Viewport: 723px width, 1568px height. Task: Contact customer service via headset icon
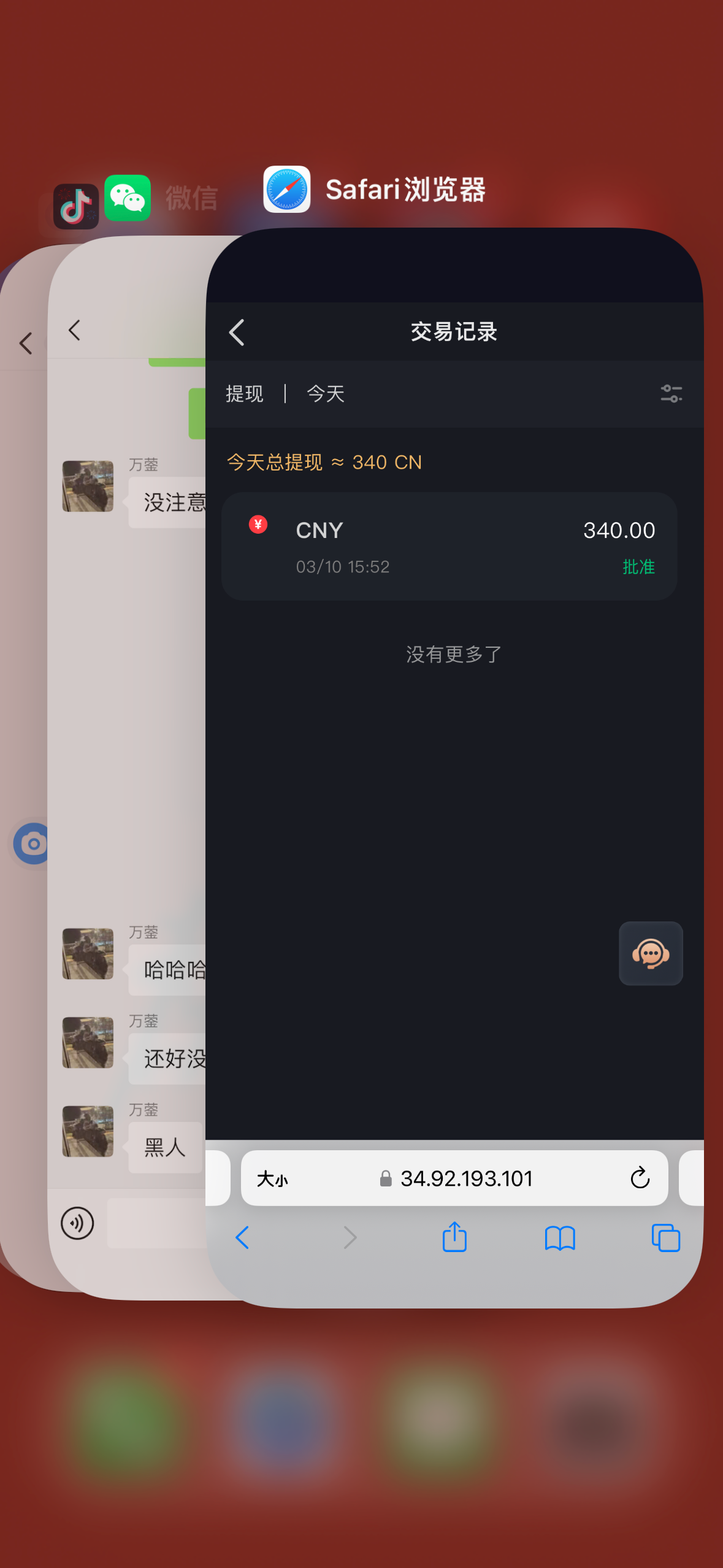[x=650, y=953]
